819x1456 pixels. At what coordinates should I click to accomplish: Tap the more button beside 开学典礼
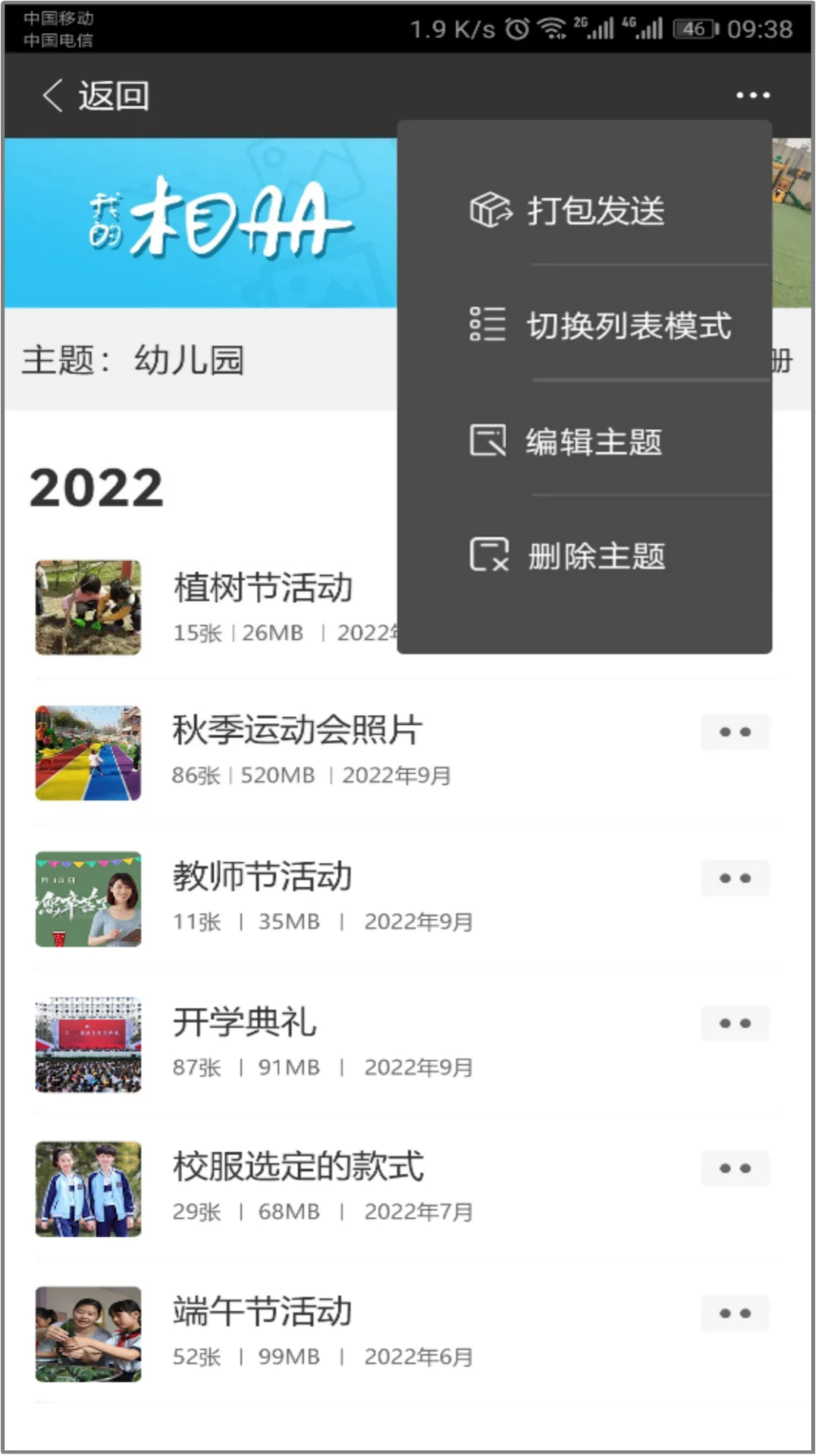pyautogui.click(x=735, y=1024)
